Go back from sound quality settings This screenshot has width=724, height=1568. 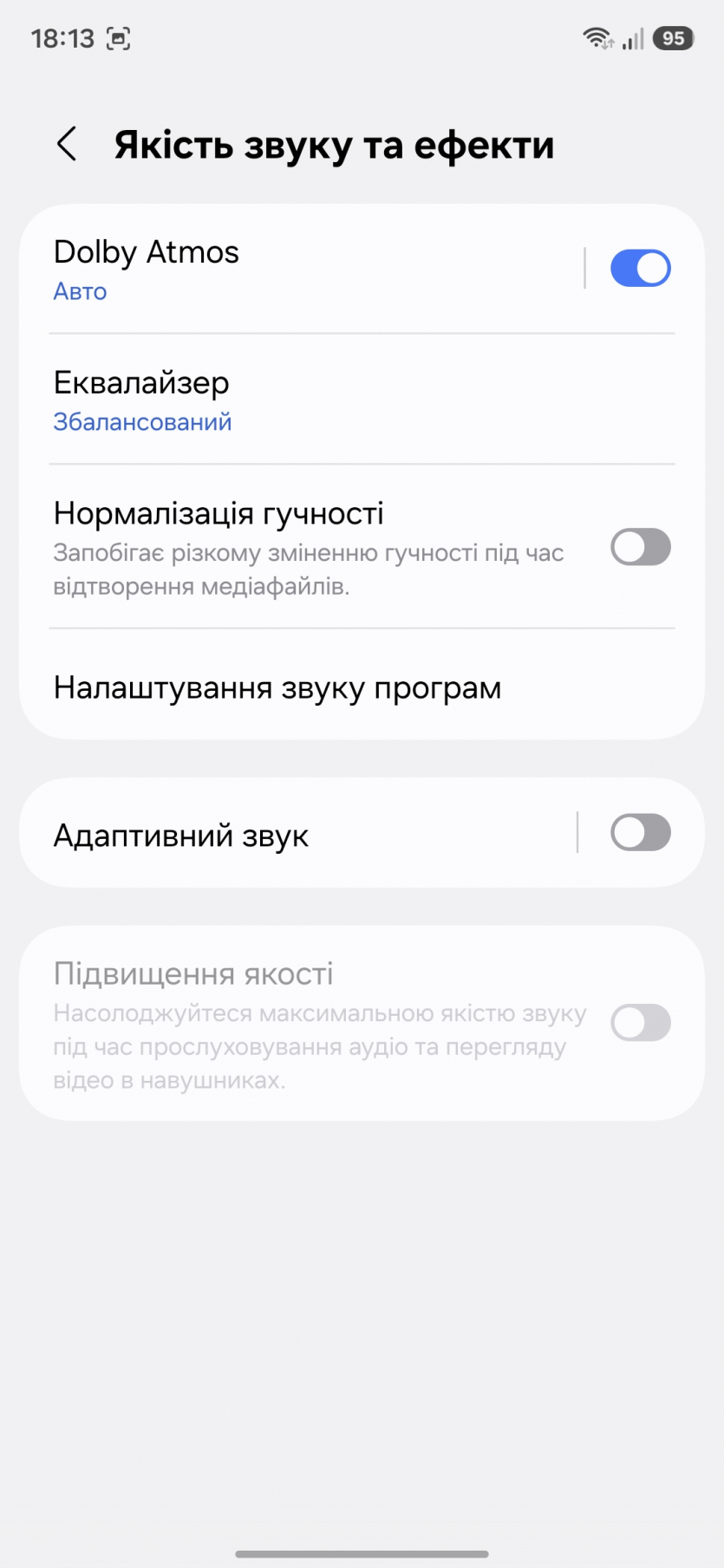67,144
